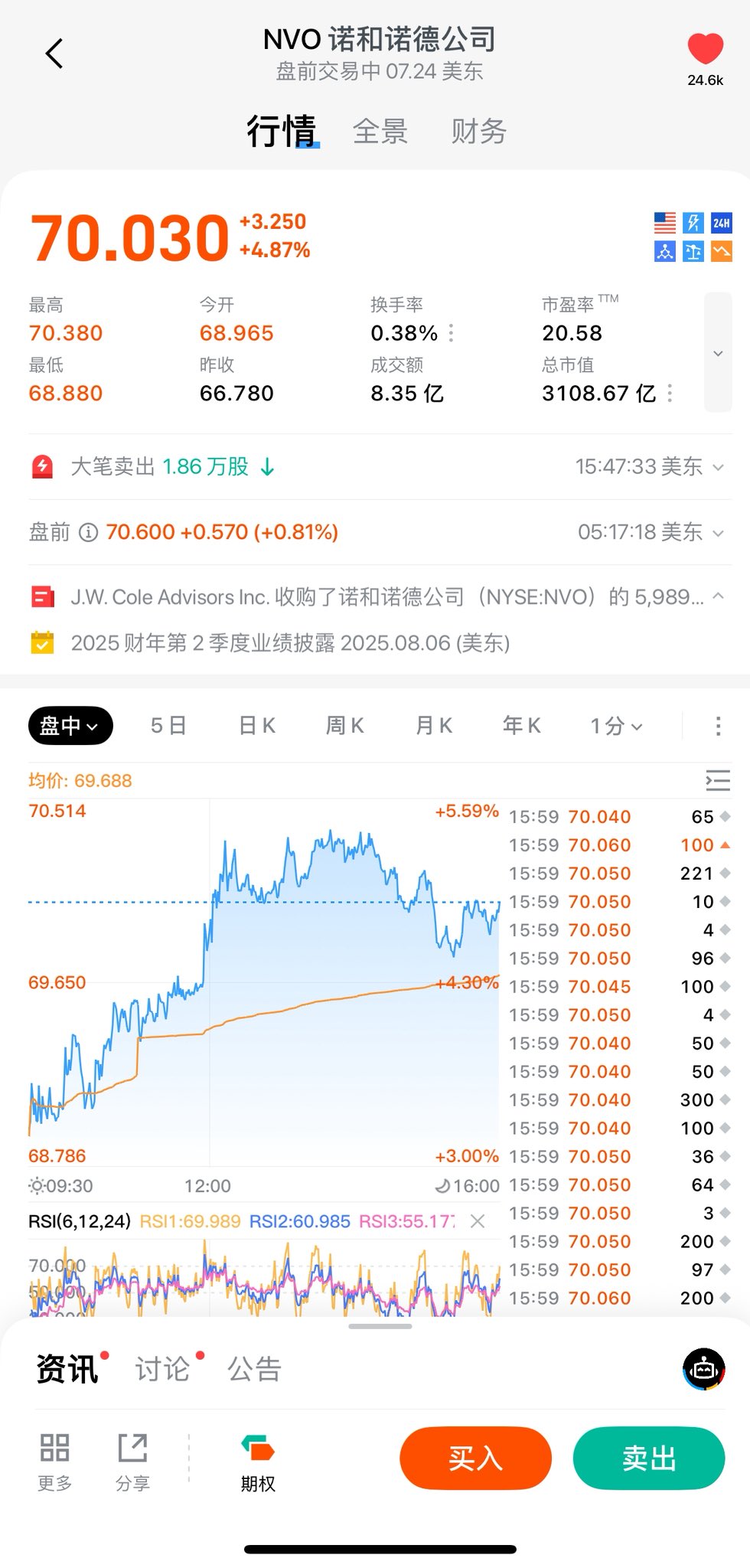Open the 1分 interval dropdown
This screenshot has height=1568, width=750.
click(x=616, y=726)
